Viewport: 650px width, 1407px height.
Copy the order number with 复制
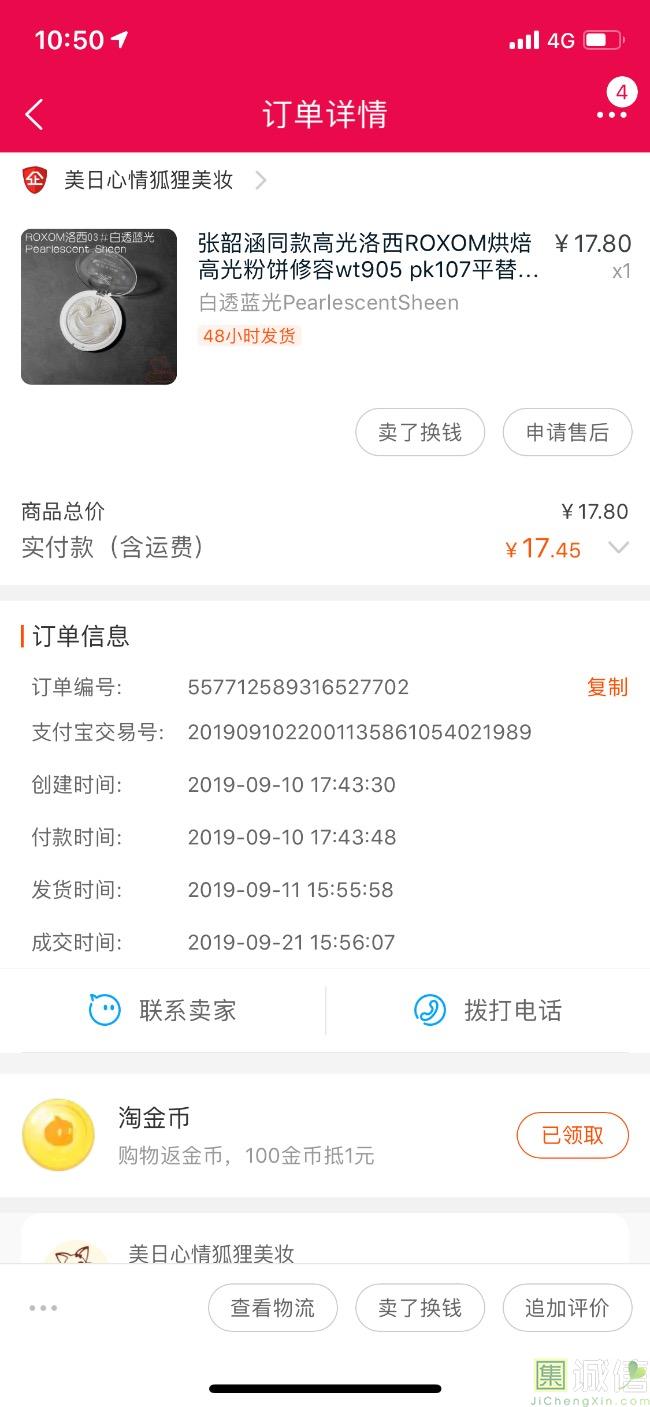607,687
